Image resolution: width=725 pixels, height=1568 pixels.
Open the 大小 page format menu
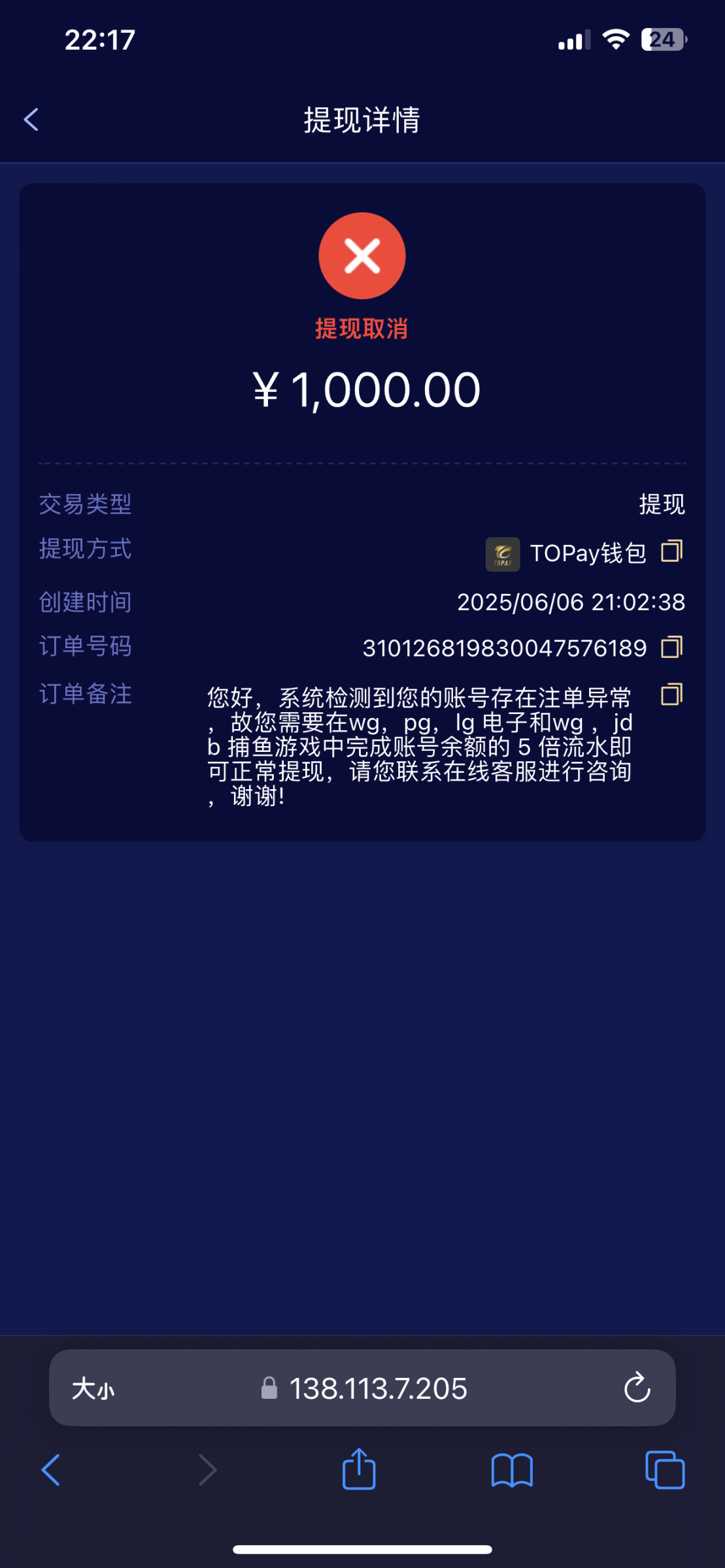[93, 1388]
